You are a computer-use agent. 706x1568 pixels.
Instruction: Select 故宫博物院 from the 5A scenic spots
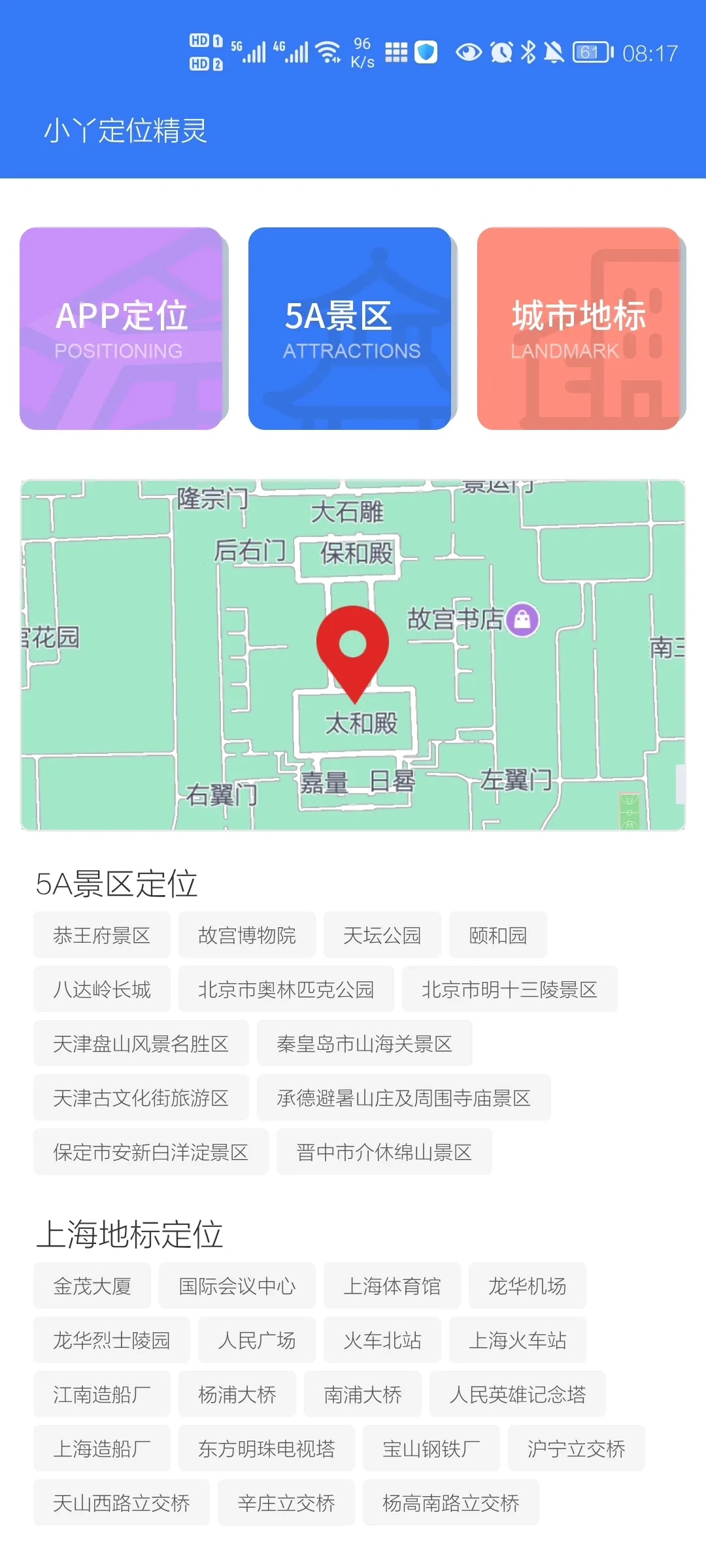[247, 936]
